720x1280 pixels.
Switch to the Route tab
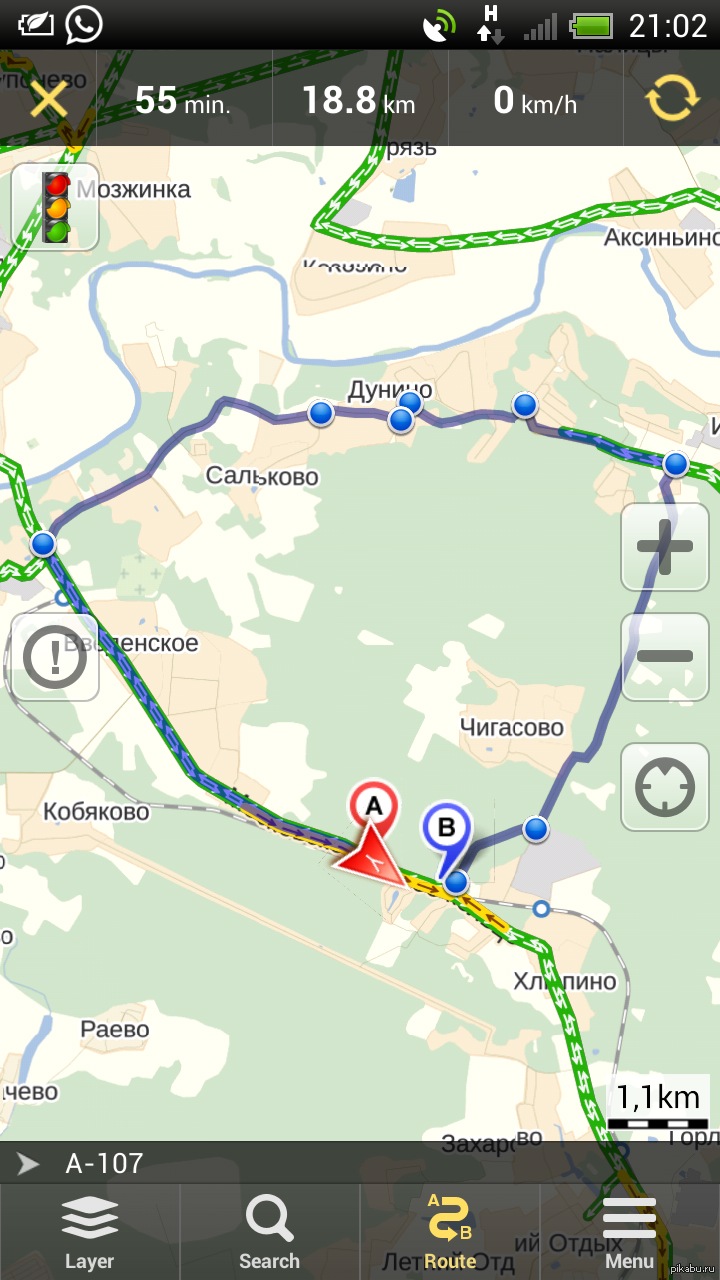[450, 1232]
